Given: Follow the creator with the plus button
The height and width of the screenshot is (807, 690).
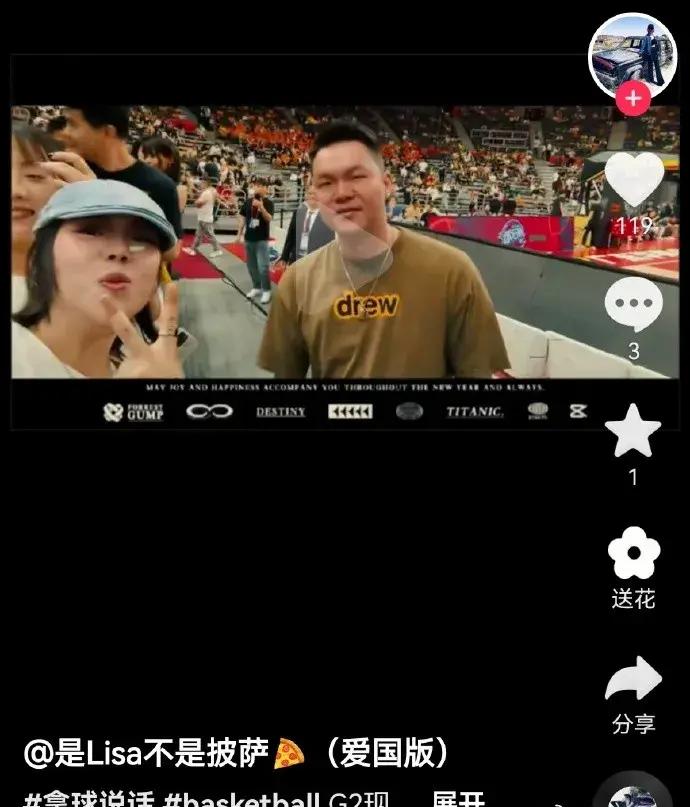Looking at the screenshot, I should pos(633,98).
